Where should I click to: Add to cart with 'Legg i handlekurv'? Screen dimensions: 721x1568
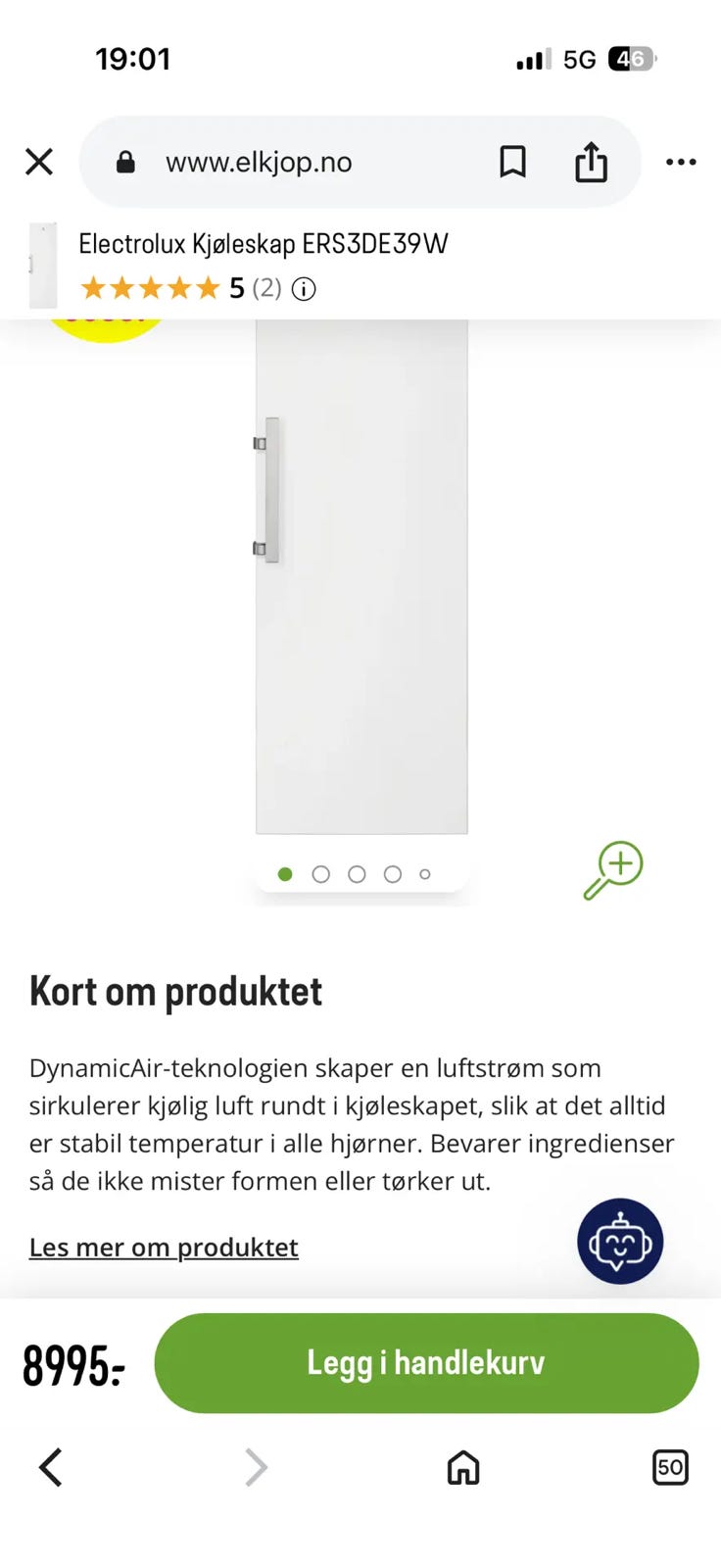pos(426,1363)
